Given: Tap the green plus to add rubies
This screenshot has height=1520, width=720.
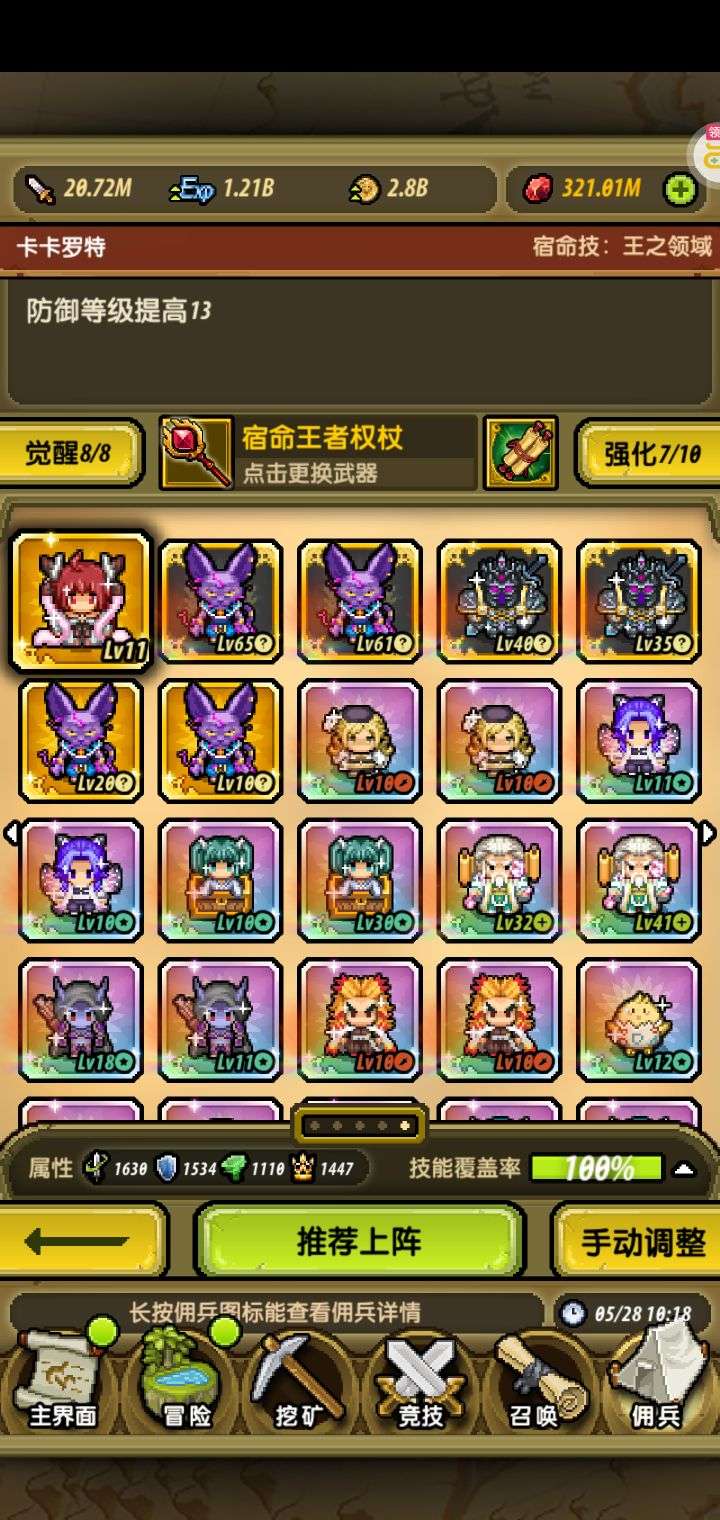Looking at the screenshot, I should tap(681, 189).
